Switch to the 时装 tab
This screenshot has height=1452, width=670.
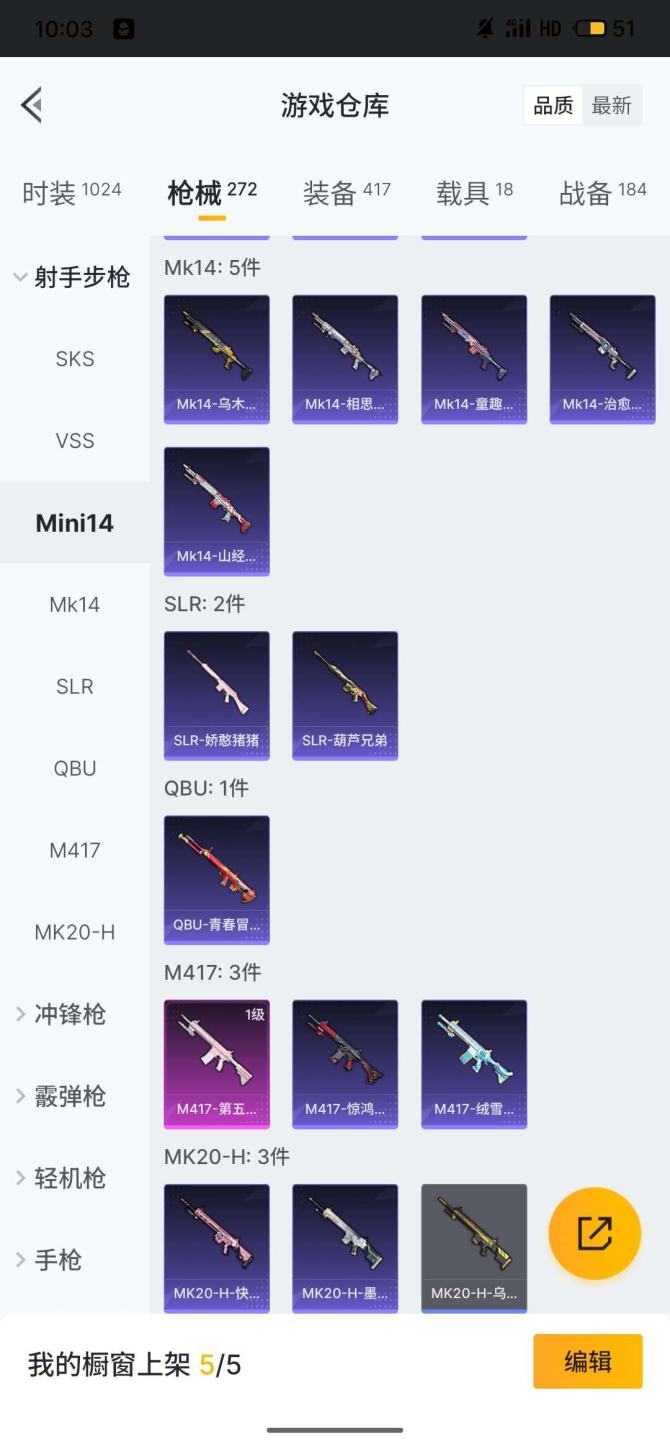point(71,192)
